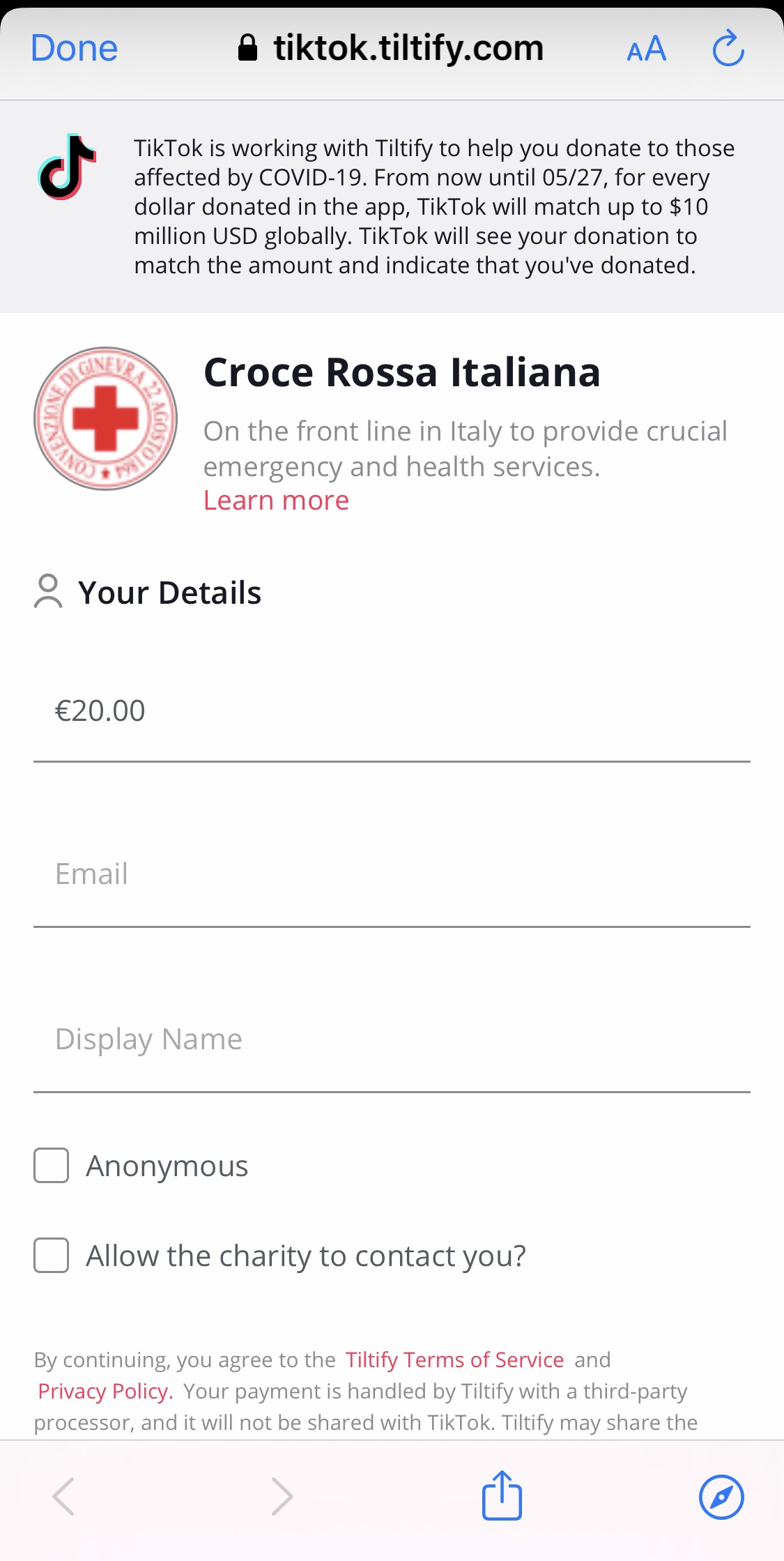Check the Anonymous checkbox
Viewport: 784px width, 1561px height.
(52, 1166)
